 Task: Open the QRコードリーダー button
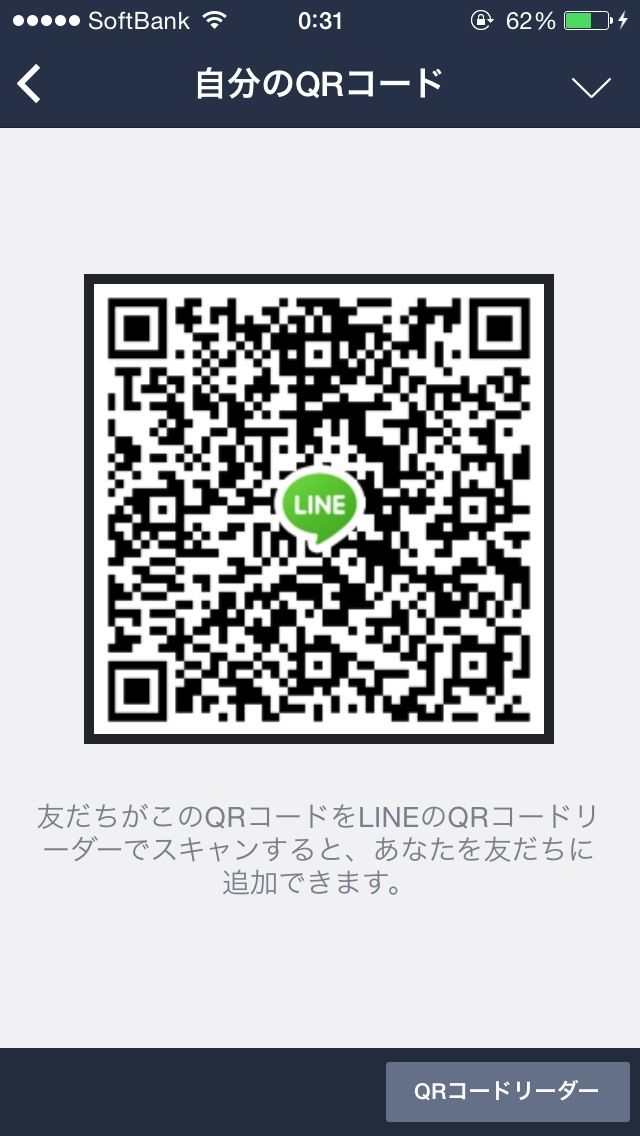(x=507, y=1091)
